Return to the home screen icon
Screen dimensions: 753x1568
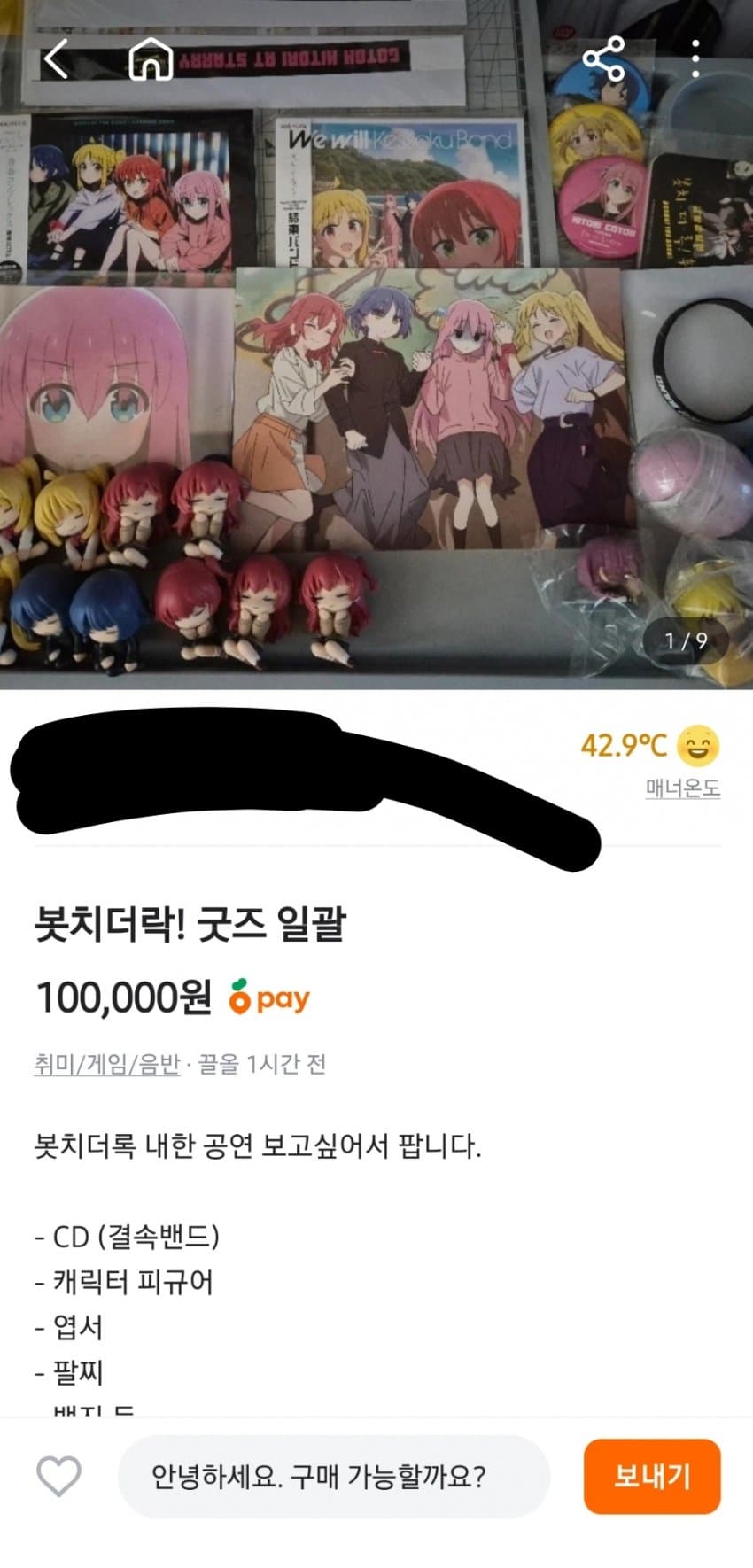(151, 60)
